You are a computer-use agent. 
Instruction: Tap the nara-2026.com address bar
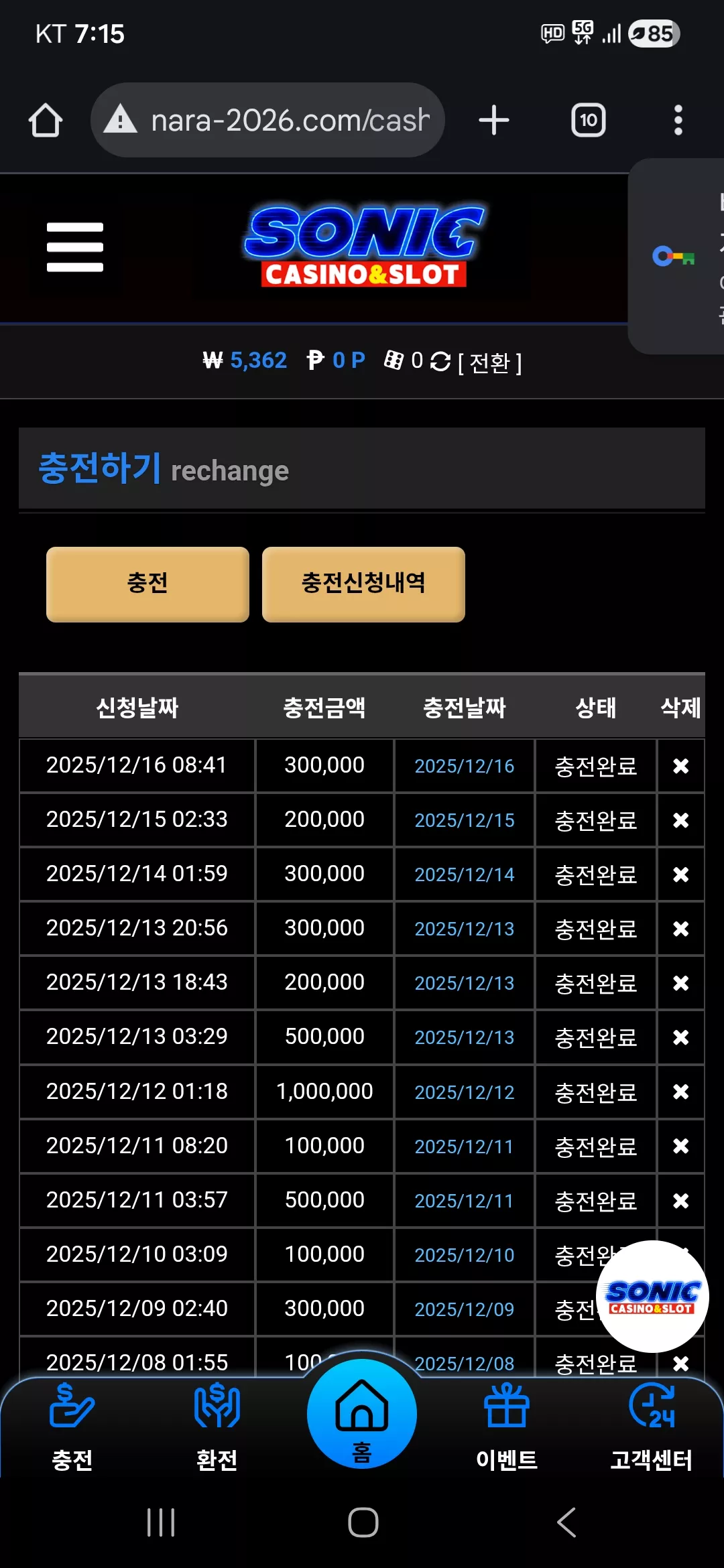(267, 121)
